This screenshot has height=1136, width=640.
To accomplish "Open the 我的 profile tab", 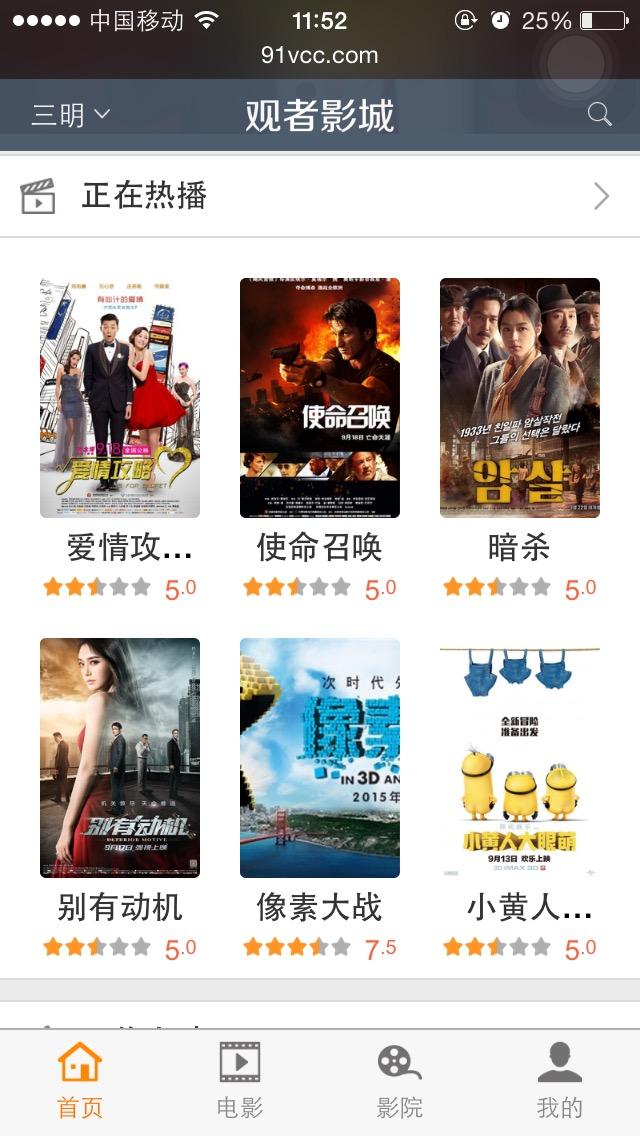I will (559, 1080).
